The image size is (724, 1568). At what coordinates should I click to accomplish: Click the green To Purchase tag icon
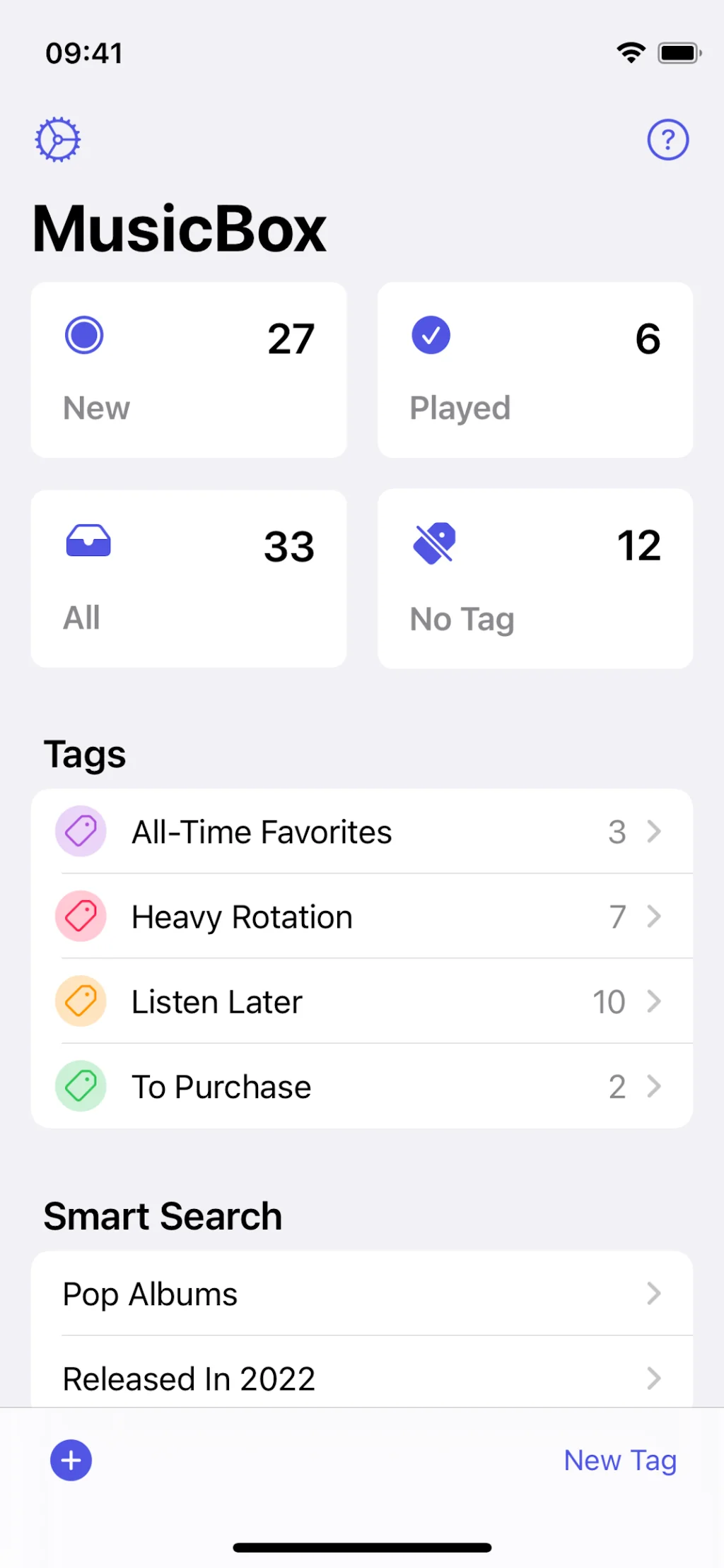tap(81, 1086)
